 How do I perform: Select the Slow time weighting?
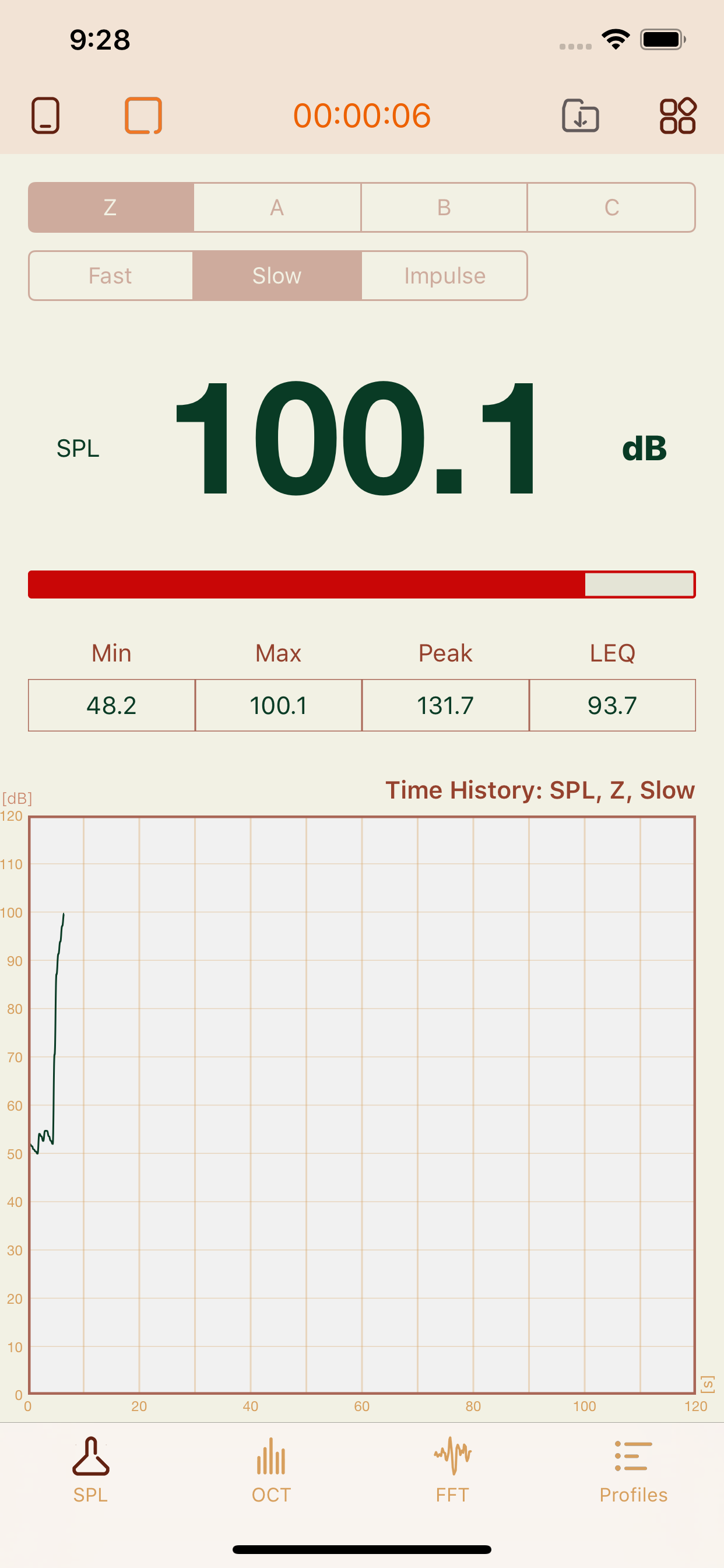click(277, 276)
